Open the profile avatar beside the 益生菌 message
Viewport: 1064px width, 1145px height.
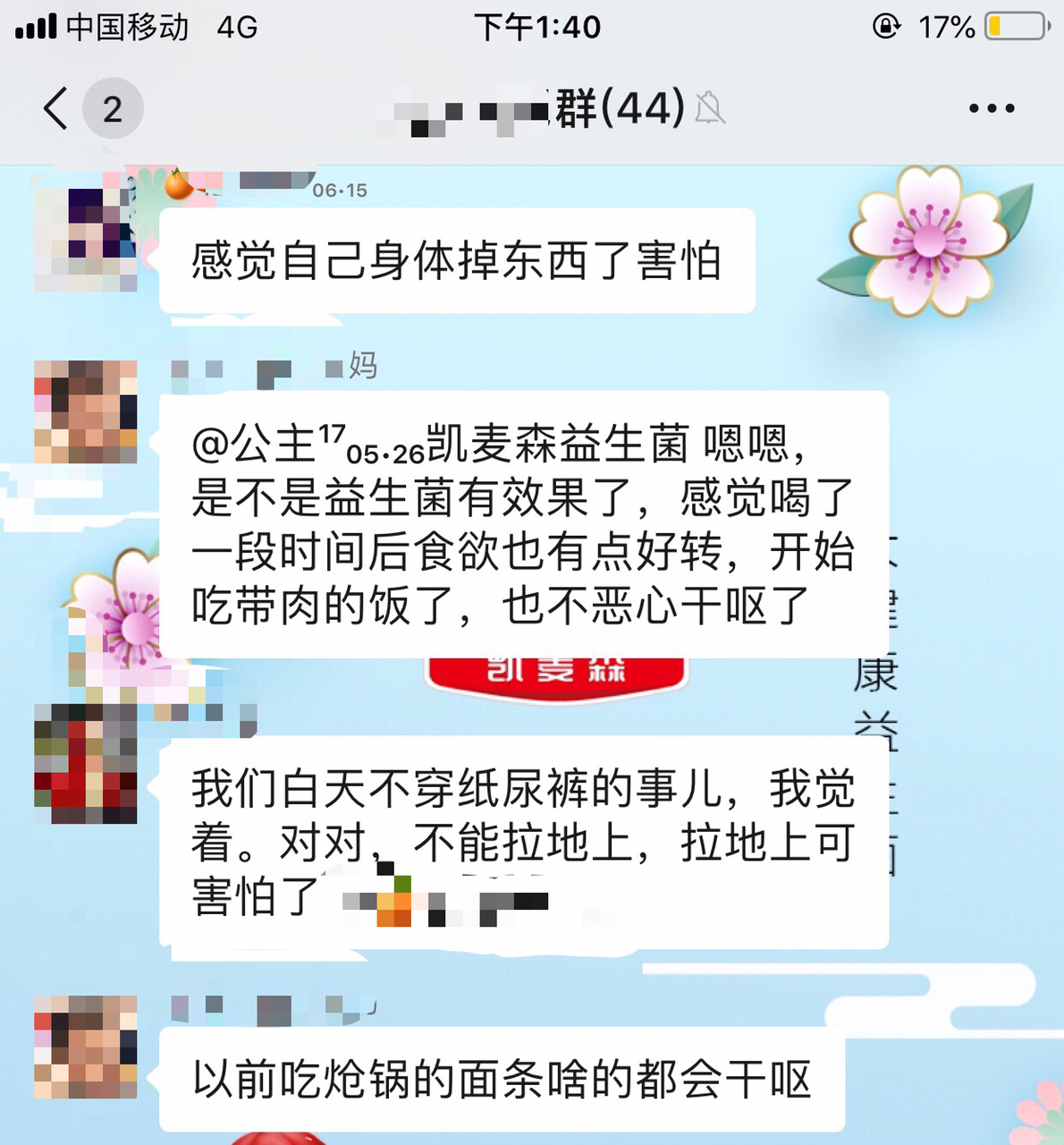pyautogui.click(x=85, y=411)
